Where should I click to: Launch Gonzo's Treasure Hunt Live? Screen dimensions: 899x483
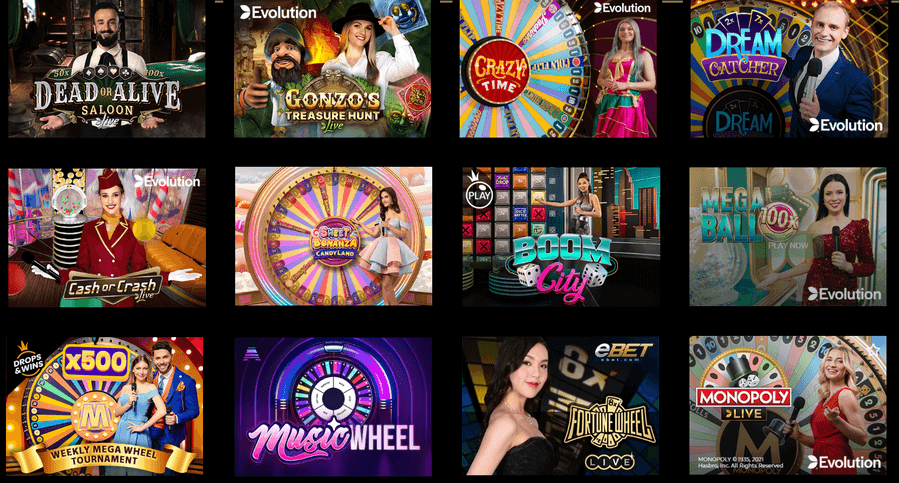(x=333, y=68)
